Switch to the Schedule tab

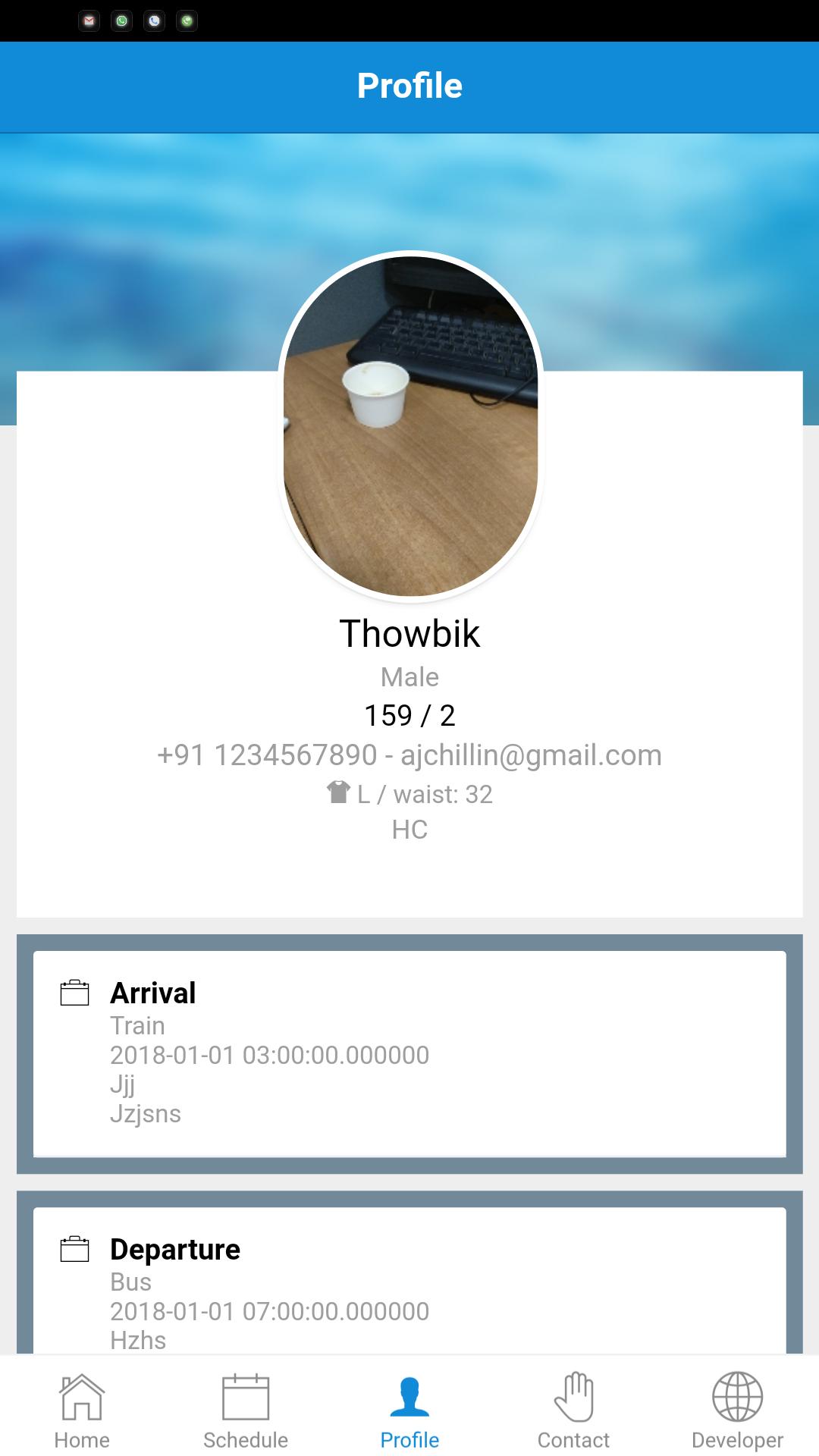point(246,1409)
